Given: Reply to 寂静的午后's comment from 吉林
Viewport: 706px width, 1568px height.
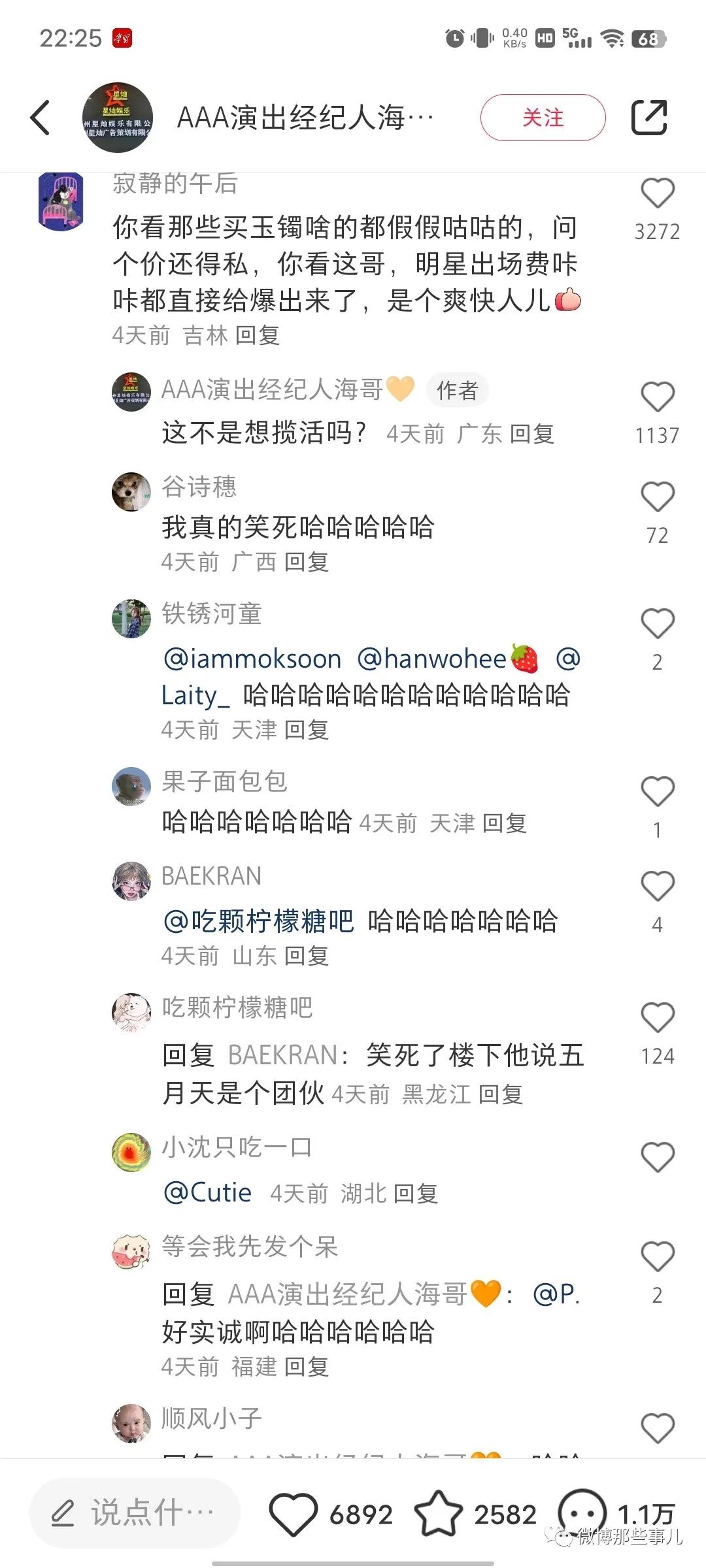Looking at the screenshot, I should [x=258, y=336].
